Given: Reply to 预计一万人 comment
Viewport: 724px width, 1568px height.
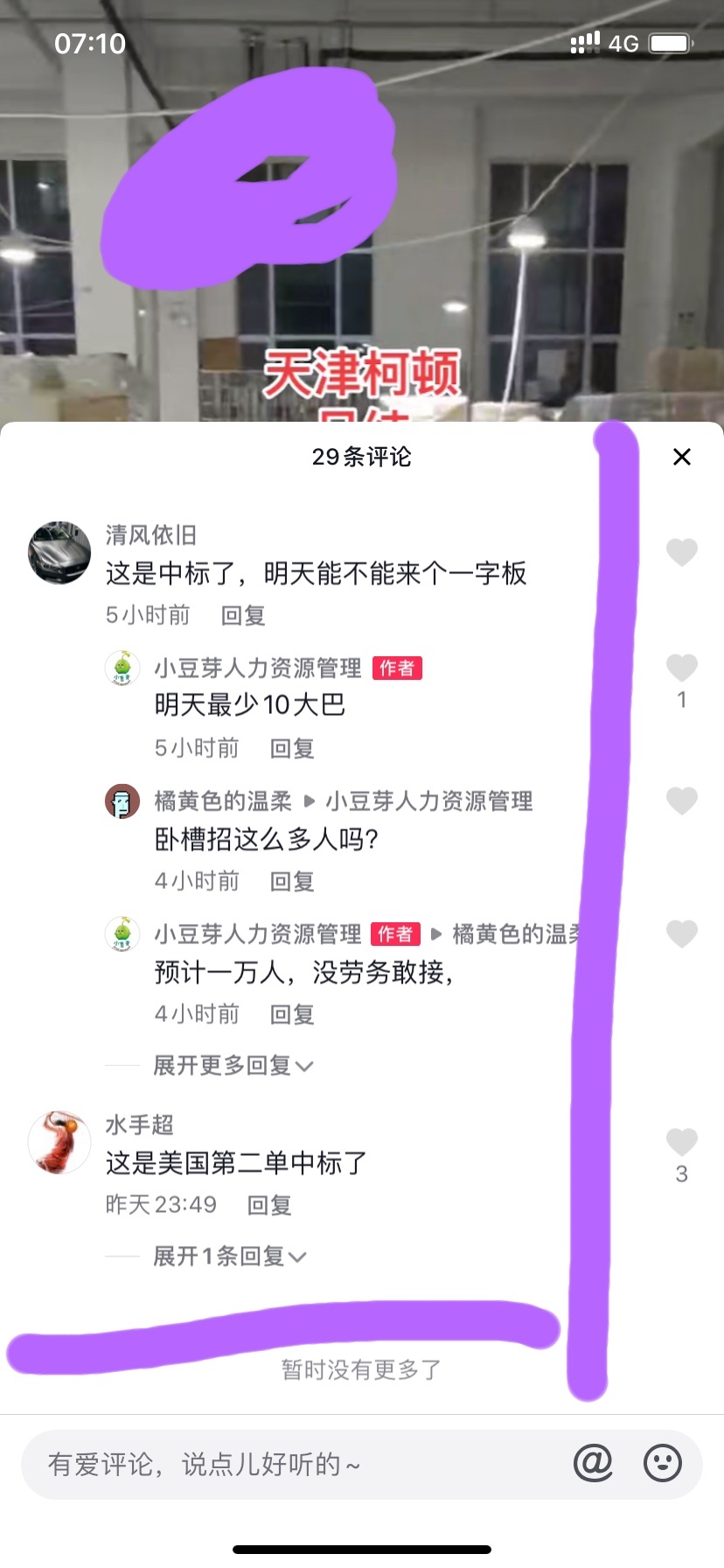Looking at the screenshot, I should (292, 1014).
